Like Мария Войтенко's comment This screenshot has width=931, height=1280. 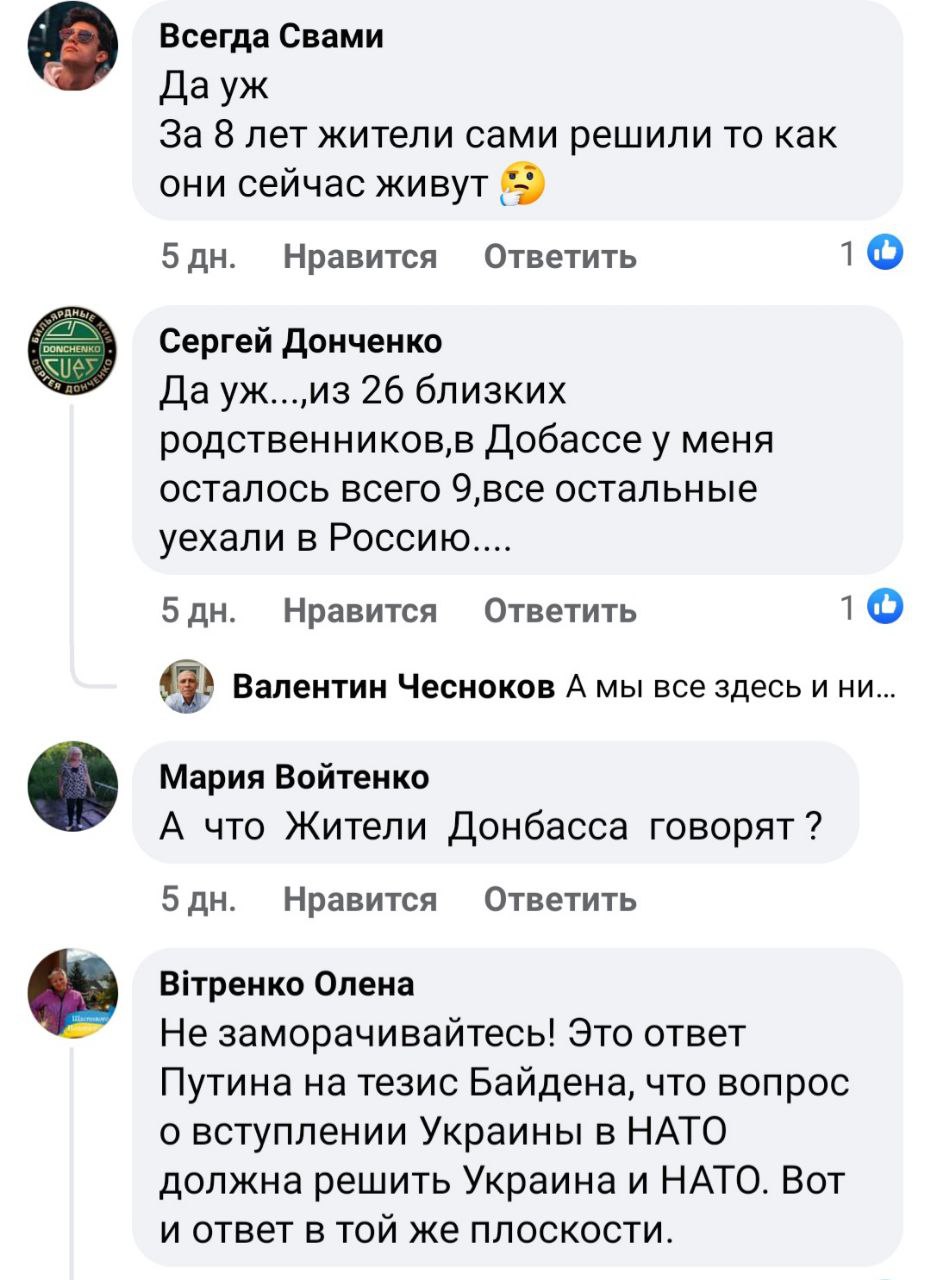360,899
